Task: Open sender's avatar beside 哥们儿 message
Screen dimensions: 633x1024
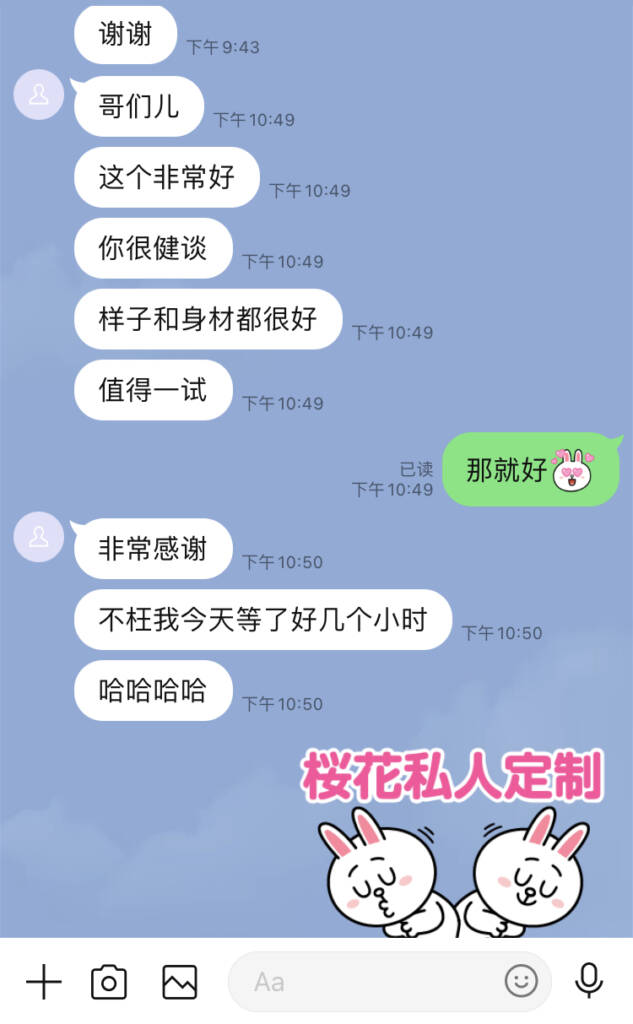Action: (x=39, y=96)
